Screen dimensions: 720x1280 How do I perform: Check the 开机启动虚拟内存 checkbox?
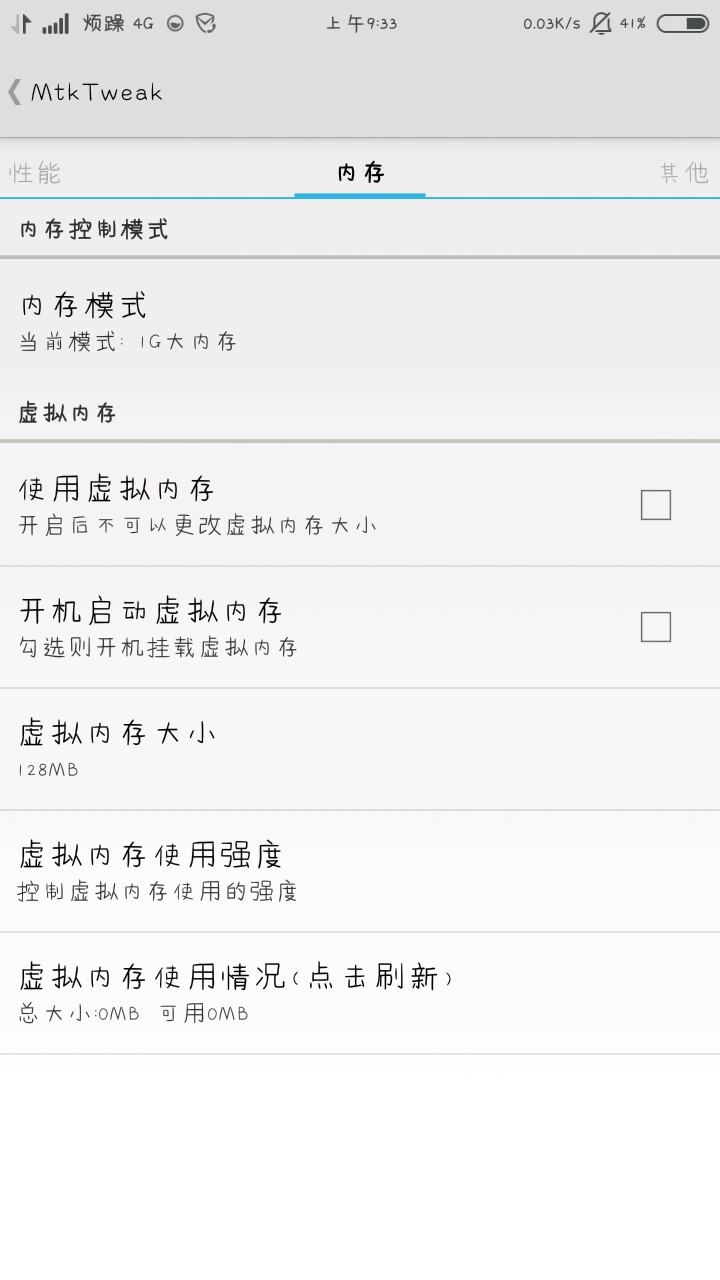tap(655, 627)
